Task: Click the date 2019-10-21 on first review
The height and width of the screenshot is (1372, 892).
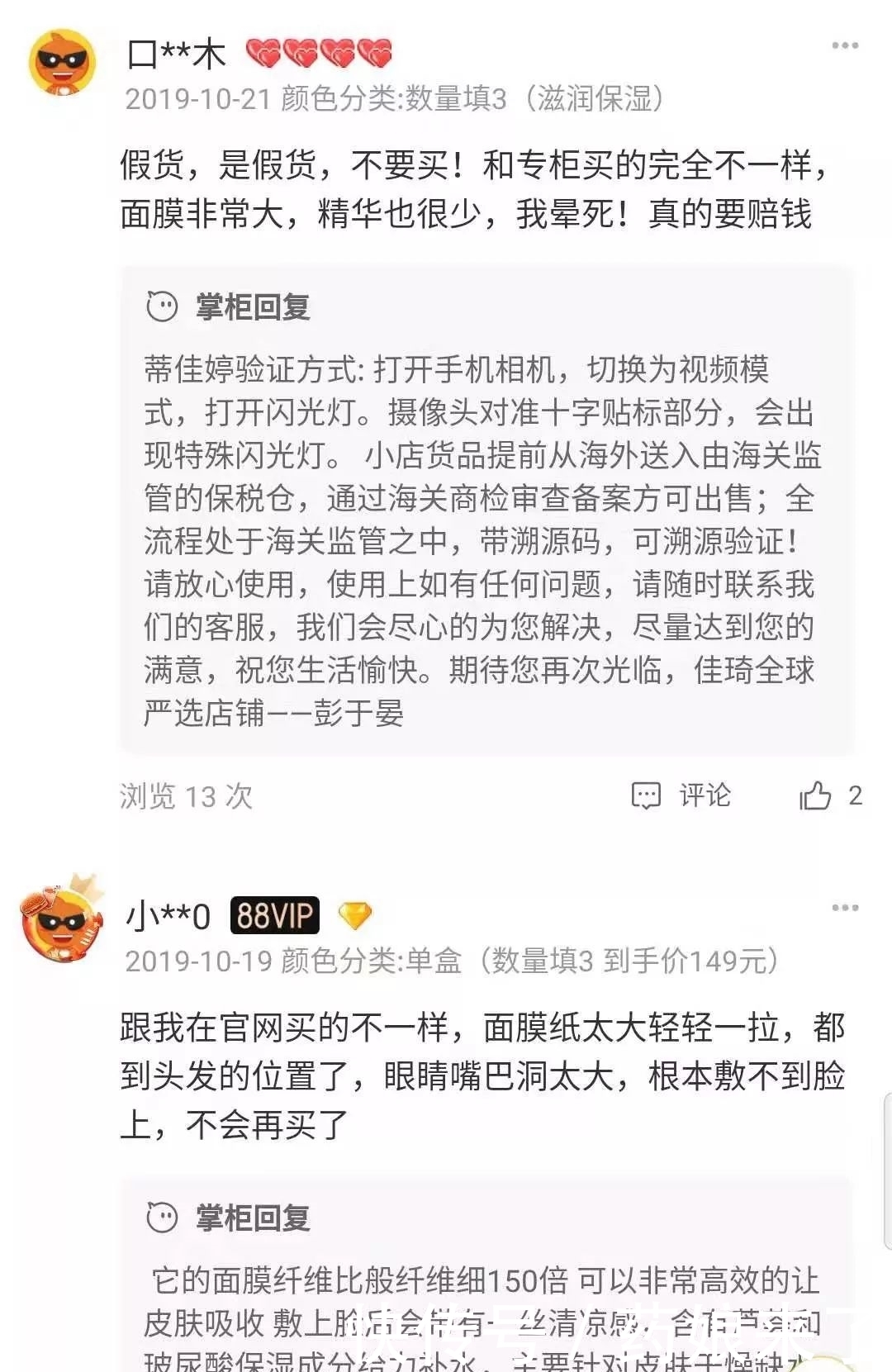Action: point(197,102)
